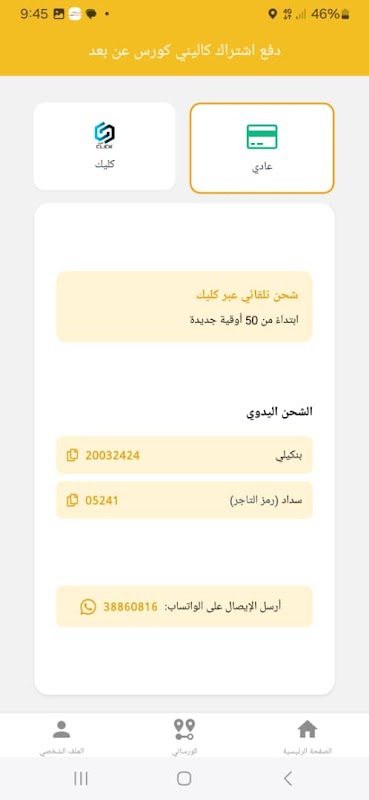Select the كليك payment method card
Screen dimensions: 369x800
pyautogui.click(x=105, y=146)
